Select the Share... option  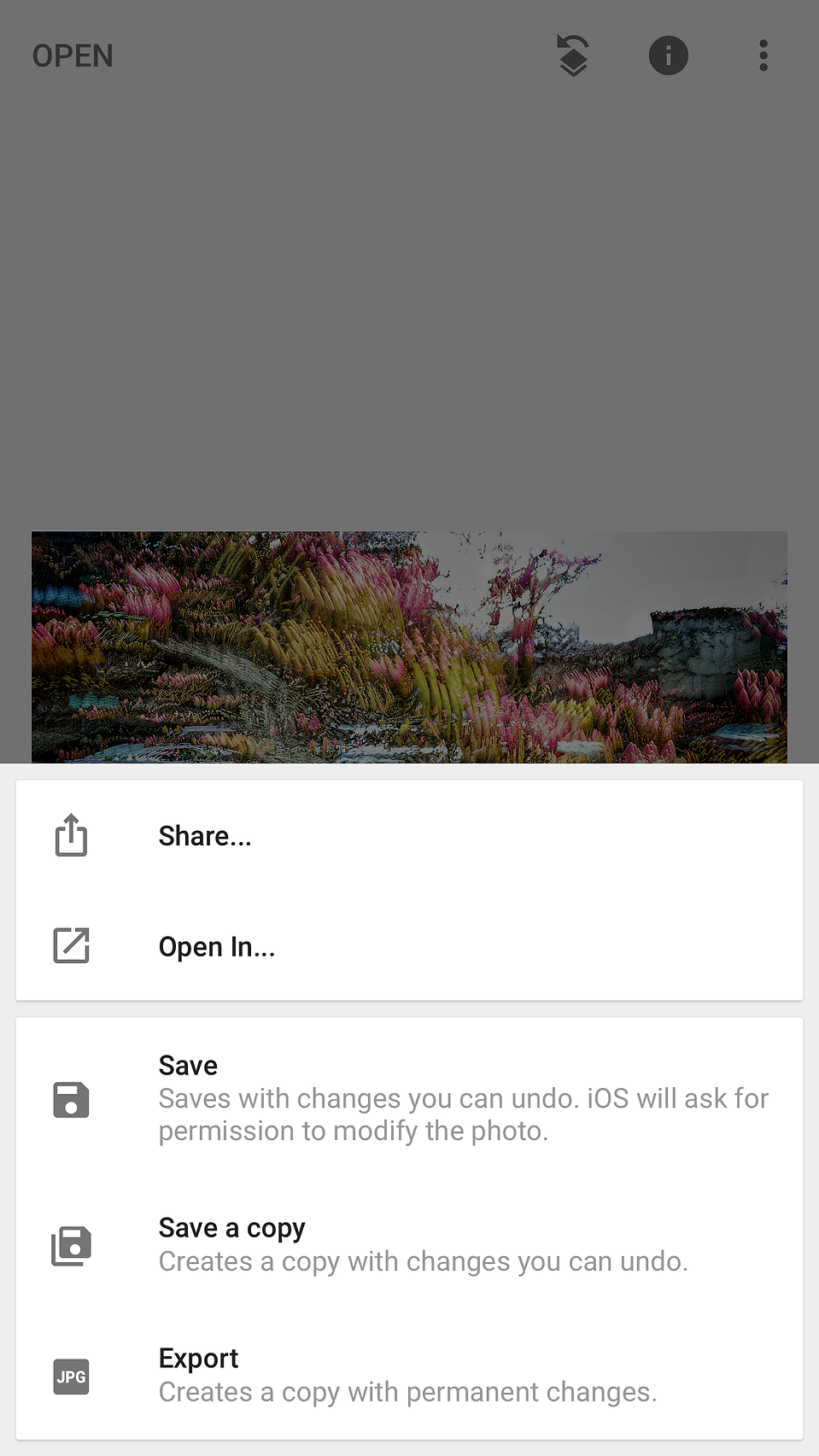409,836
